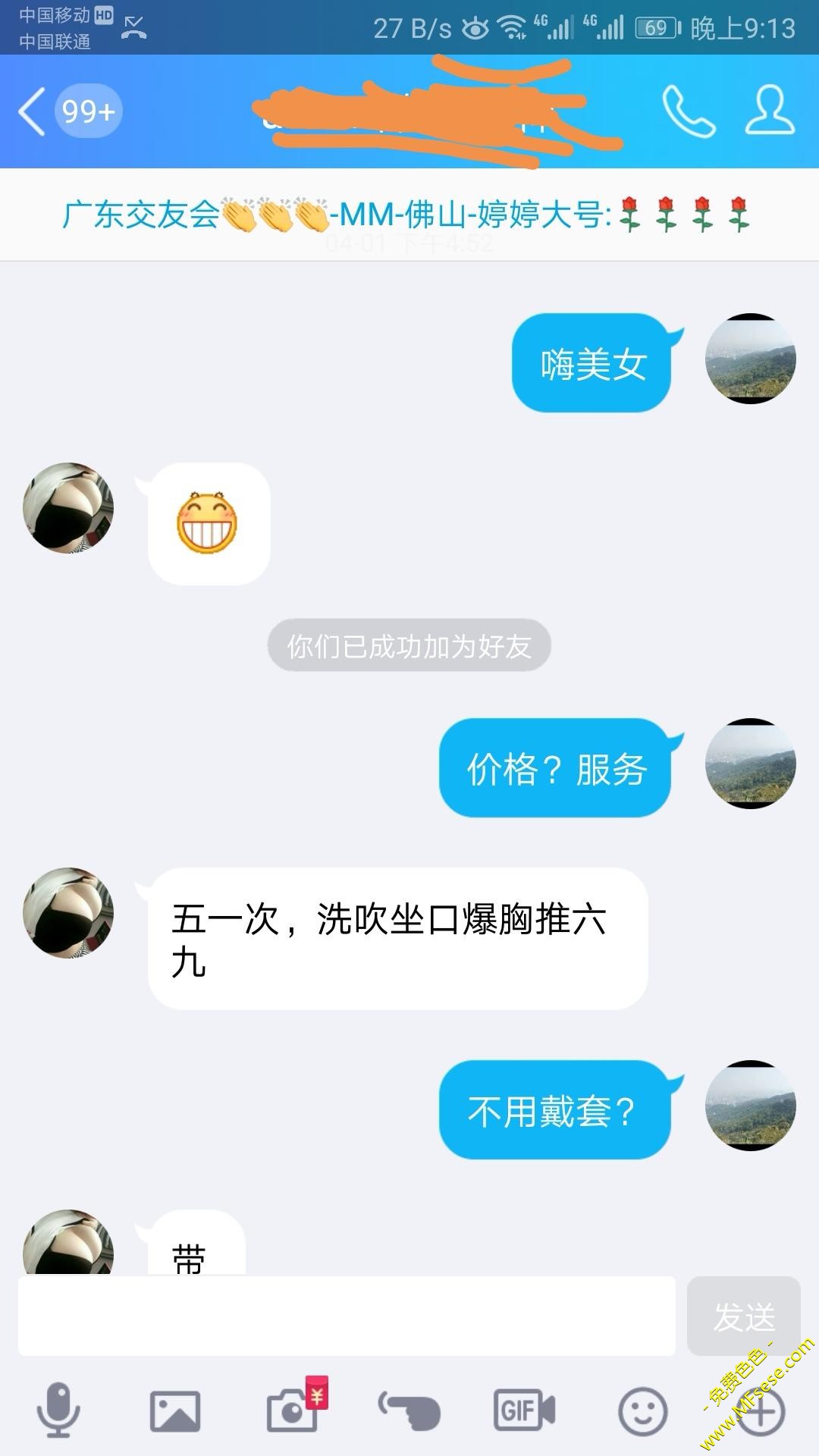Image resolution: width=819 pixels, height=1456 pixels.
Task: Start a call with the phone icon
Action: tap(689, 110)
